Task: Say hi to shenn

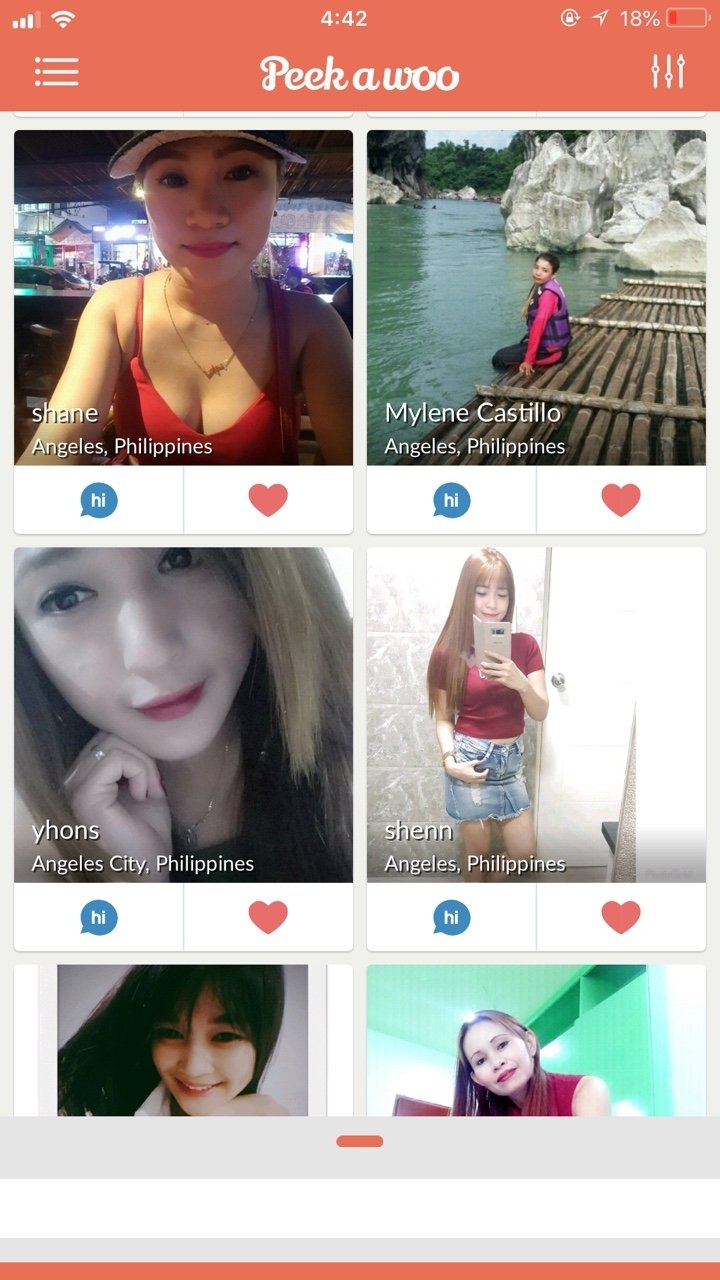Action: pos(452,917)
